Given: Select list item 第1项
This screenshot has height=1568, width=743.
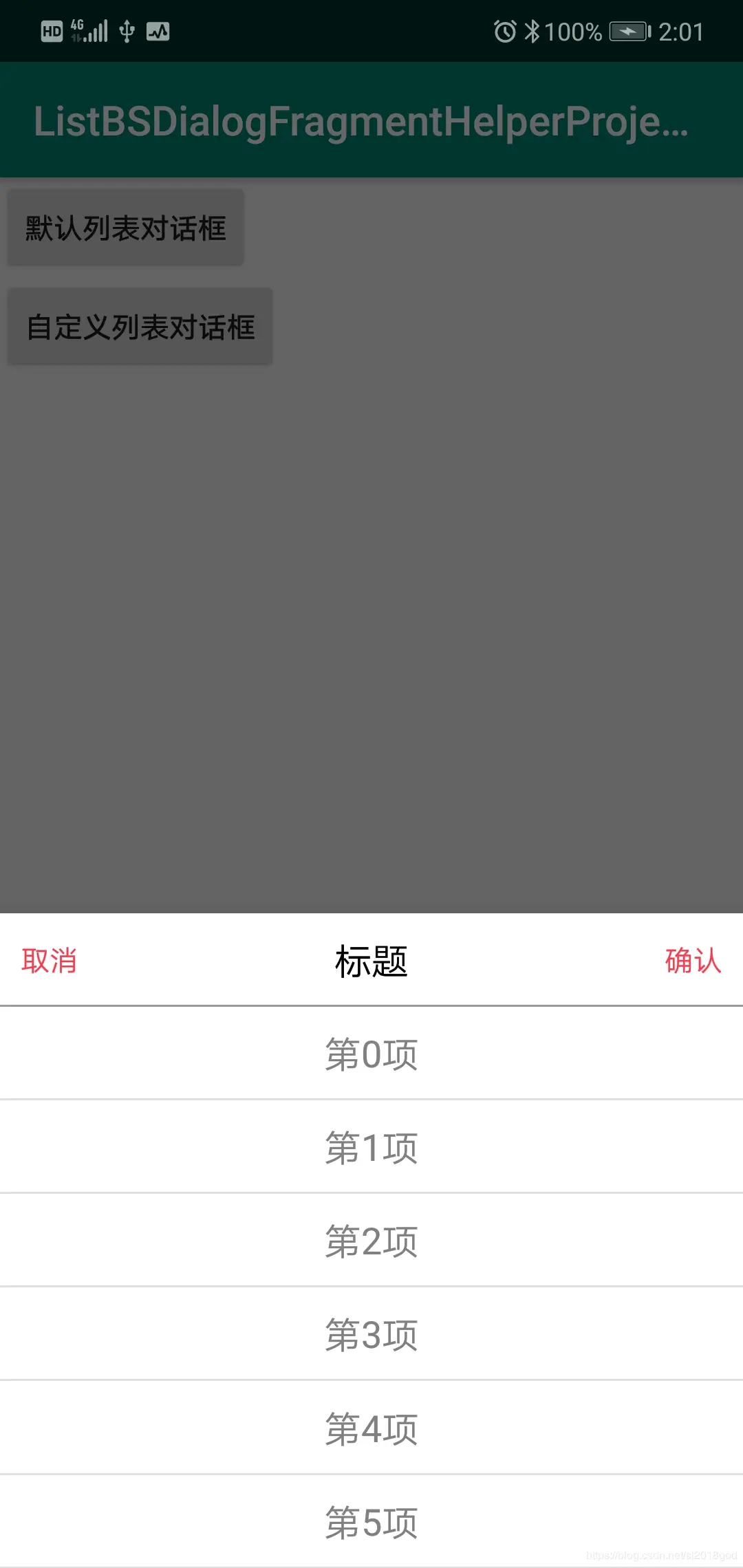Looking at the screenshot, I should [x=371, y=1147].
